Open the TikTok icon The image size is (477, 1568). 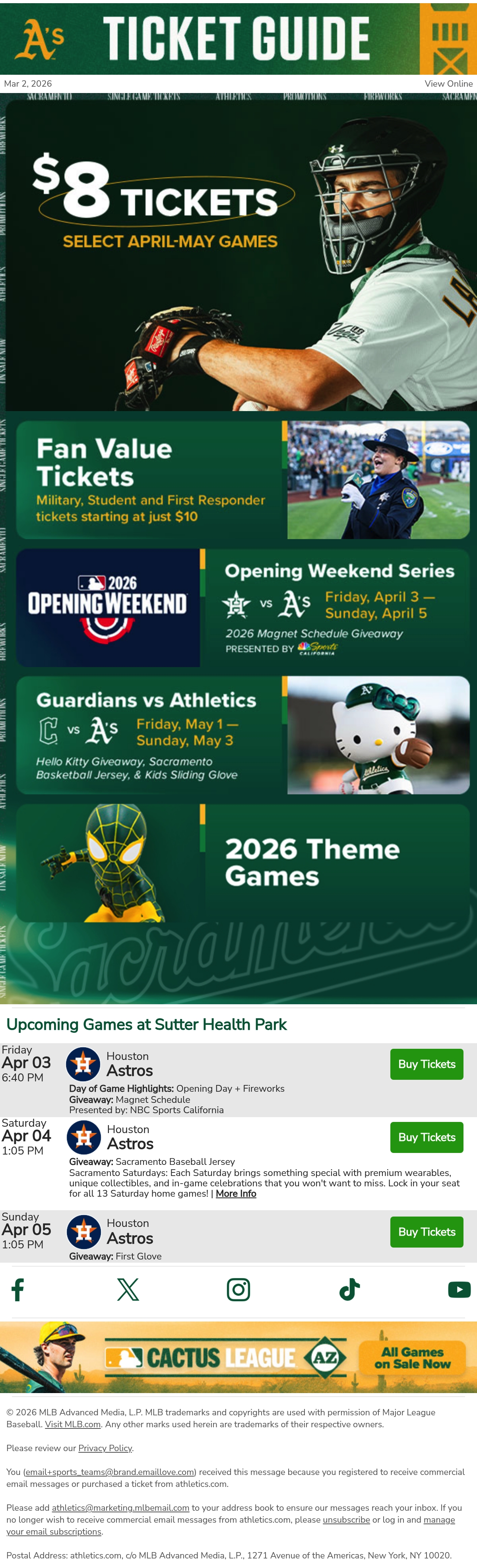pos(349,1289)
